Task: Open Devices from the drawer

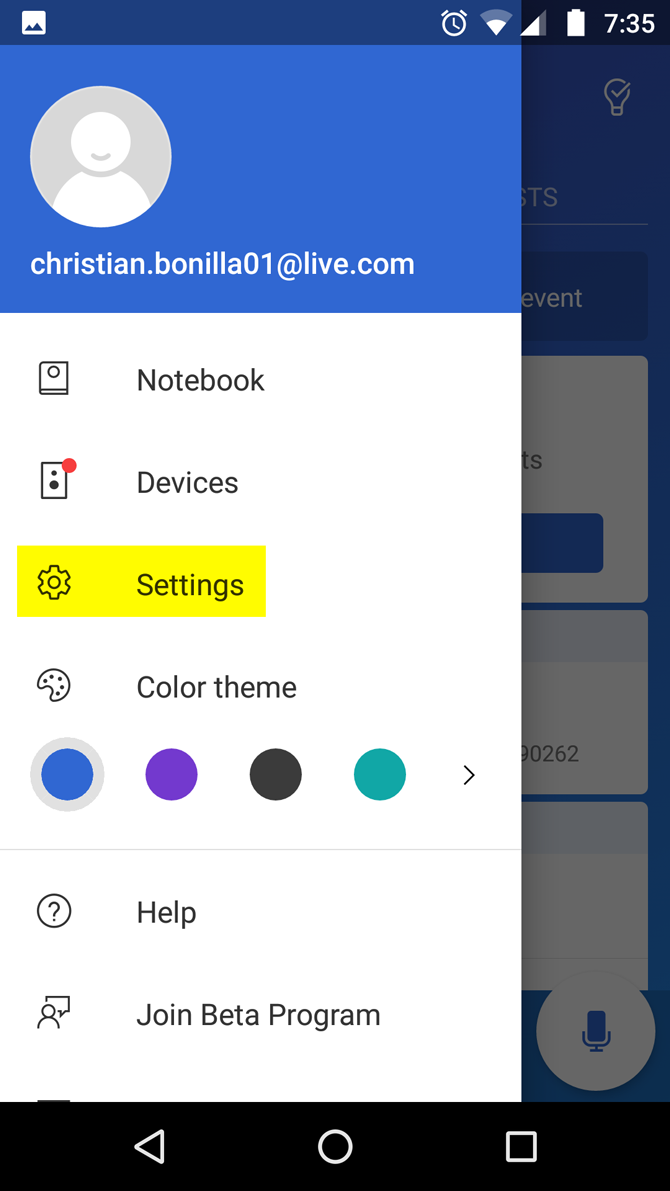Action: [187, 482]
